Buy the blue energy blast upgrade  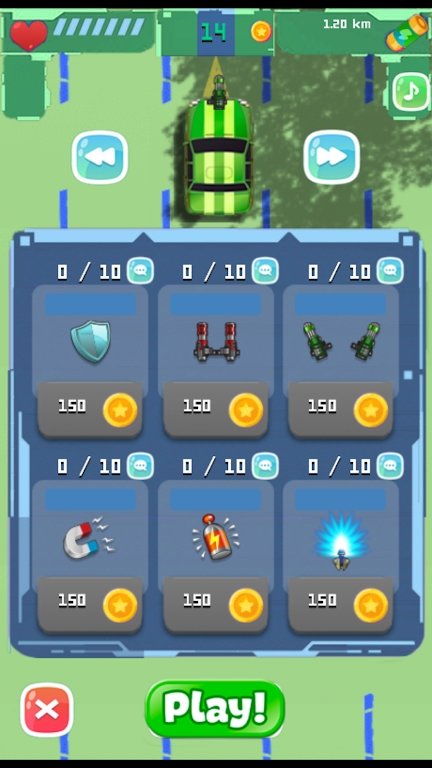[x=341, y=604]
